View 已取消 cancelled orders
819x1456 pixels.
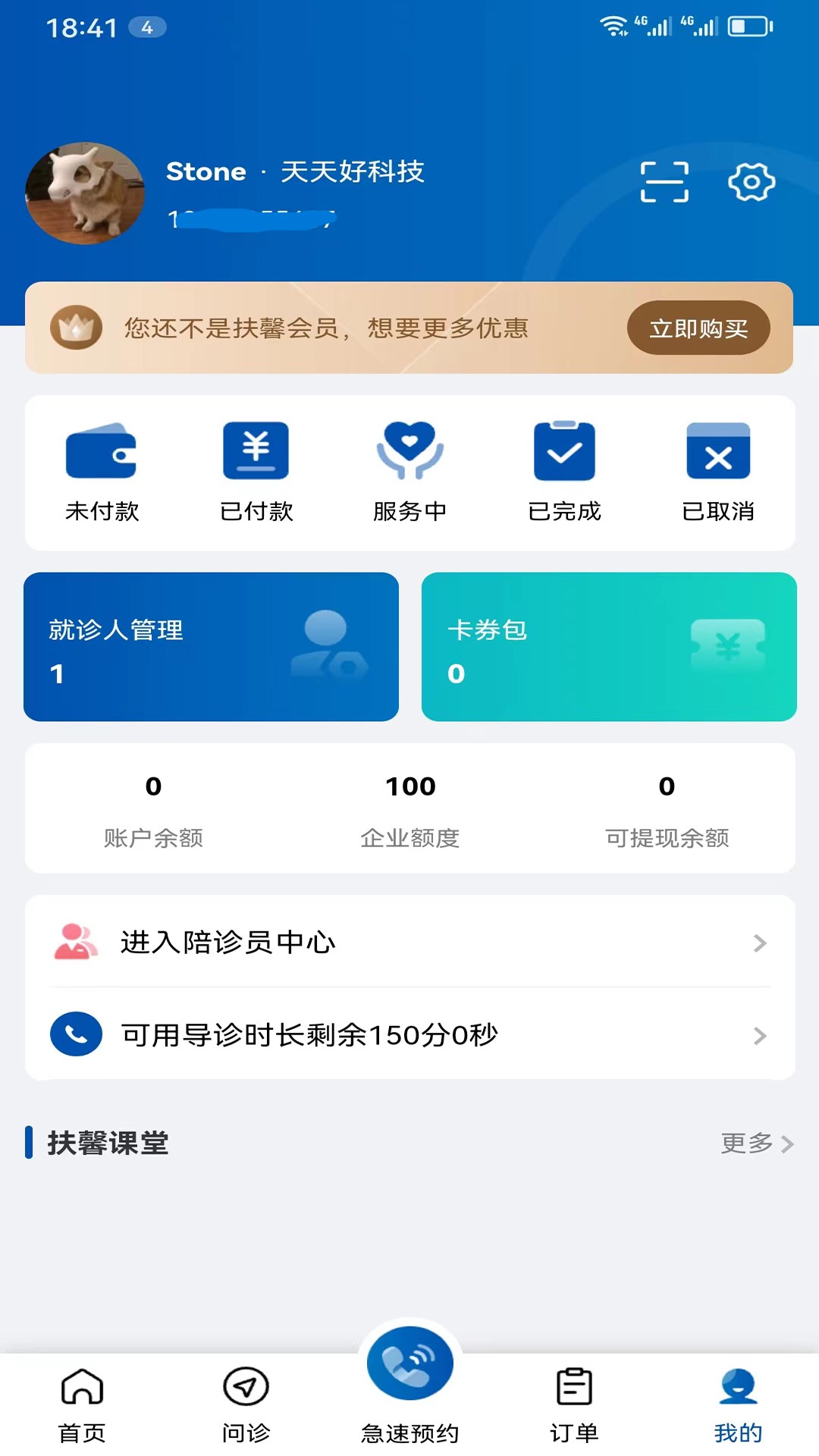point(718,472)
